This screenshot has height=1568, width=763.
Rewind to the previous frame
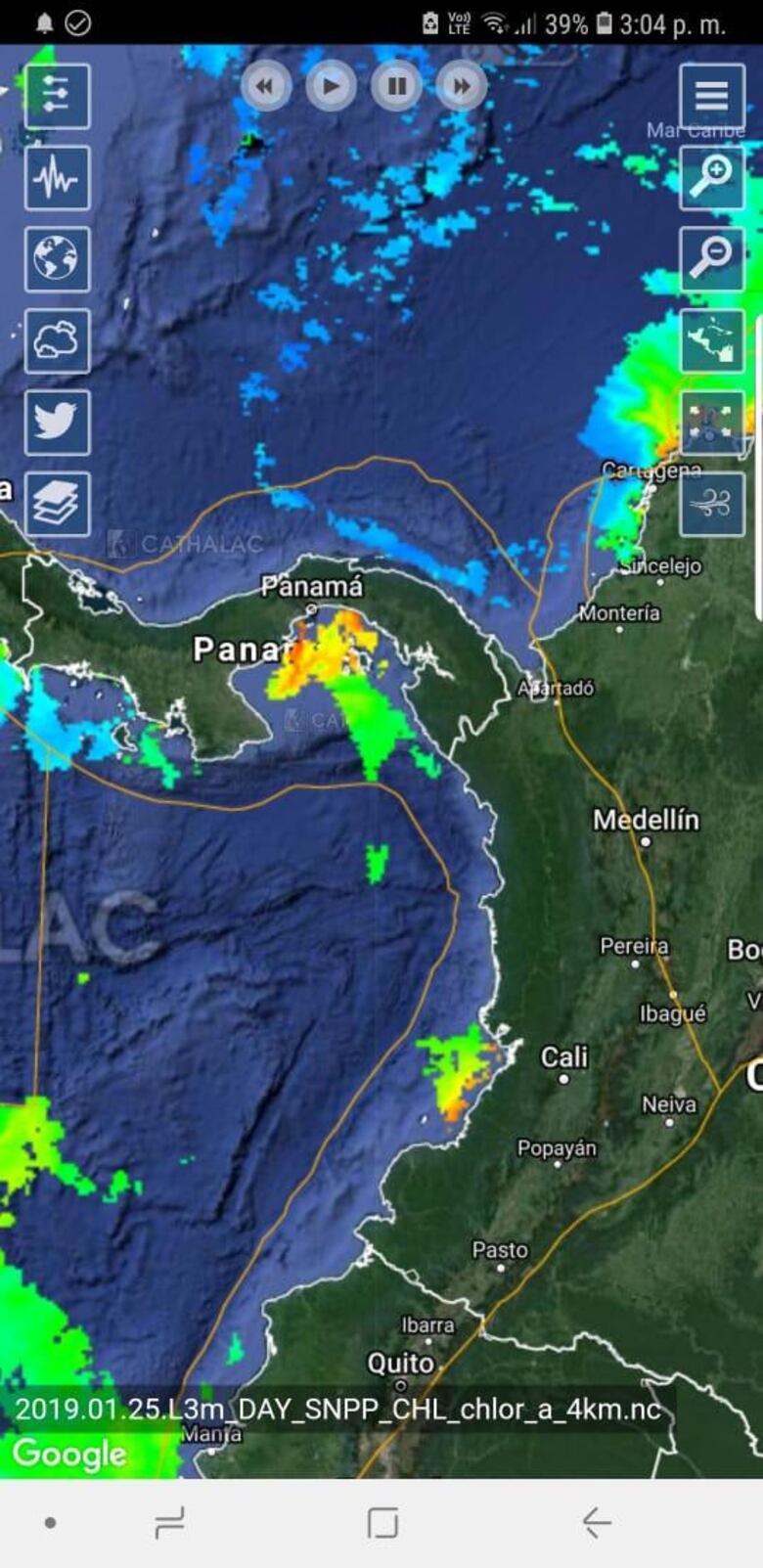coord(265,85)
